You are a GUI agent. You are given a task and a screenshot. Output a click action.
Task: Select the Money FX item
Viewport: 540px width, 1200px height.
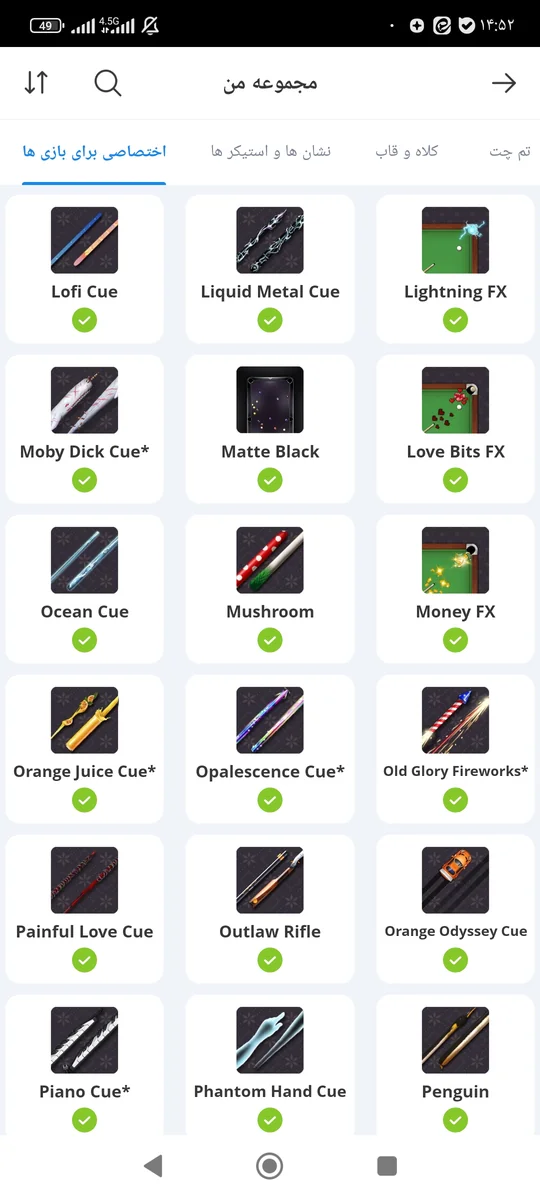455,589
